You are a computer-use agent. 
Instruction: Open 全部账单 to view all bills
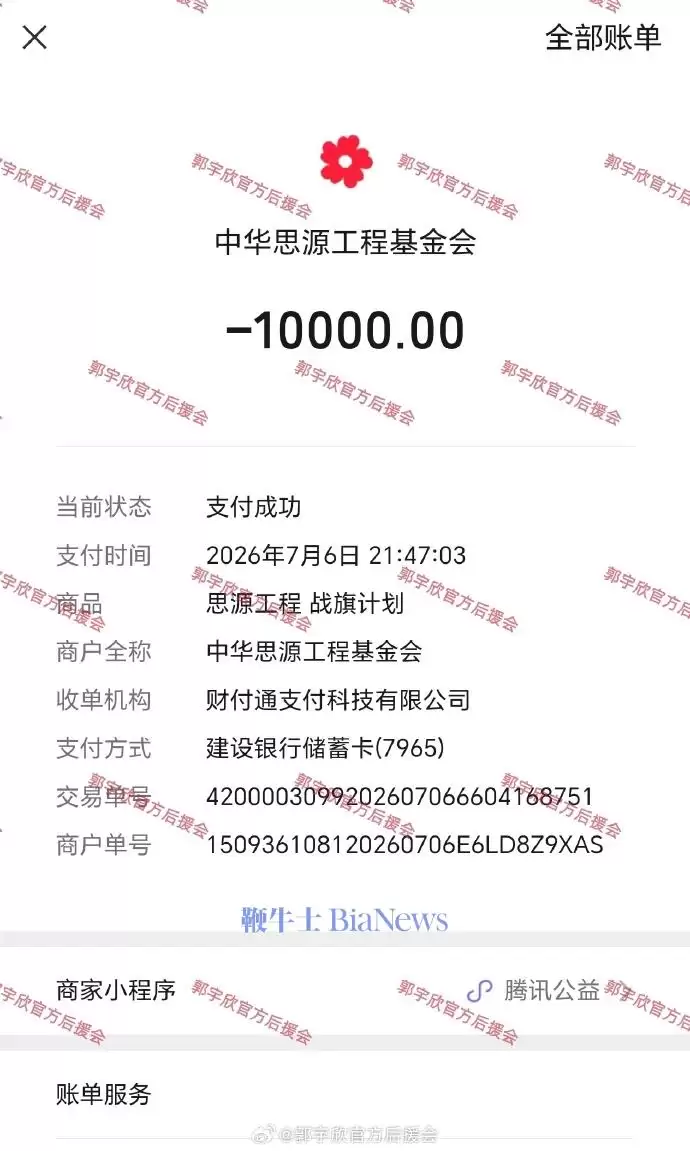pos(602,37)
